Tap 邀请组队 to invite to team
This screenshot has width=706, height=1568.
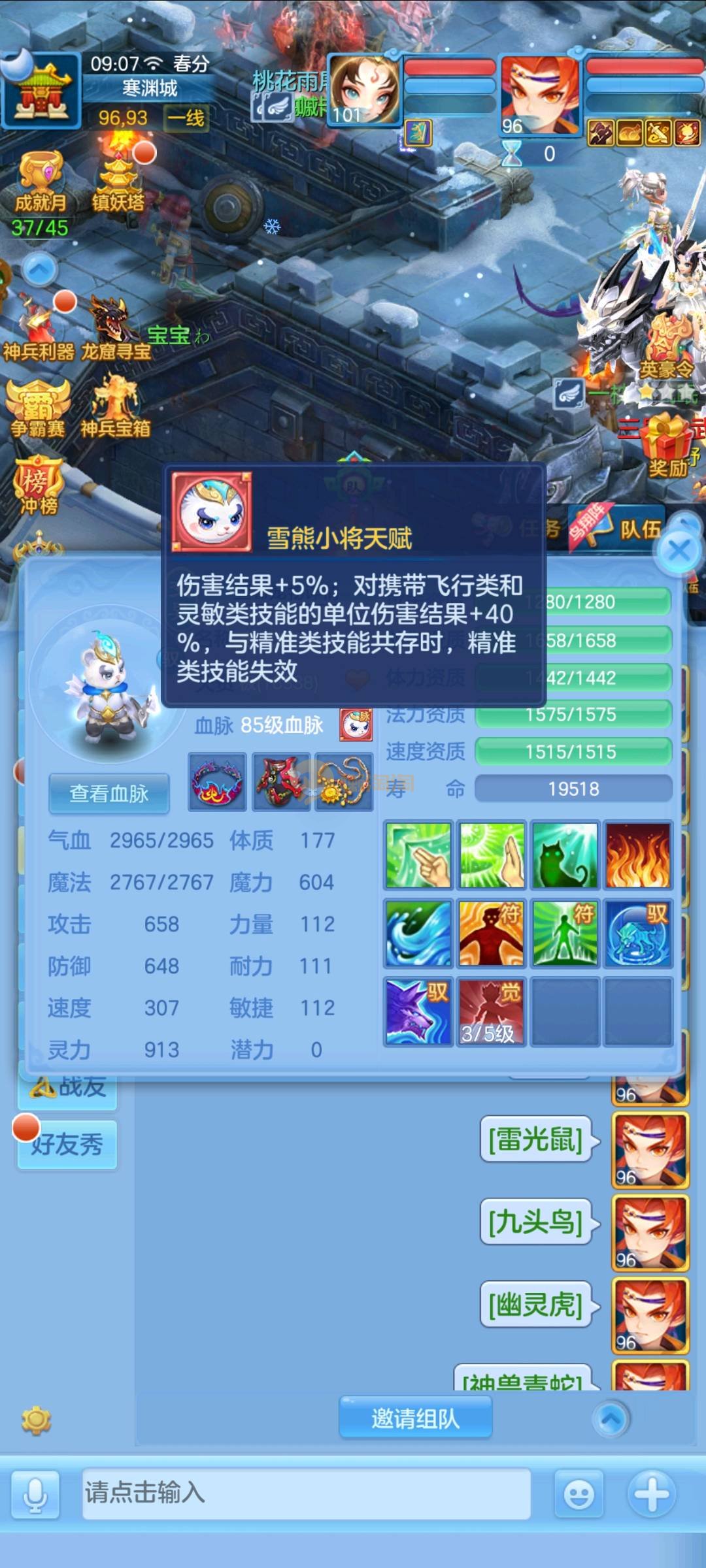415,1418
